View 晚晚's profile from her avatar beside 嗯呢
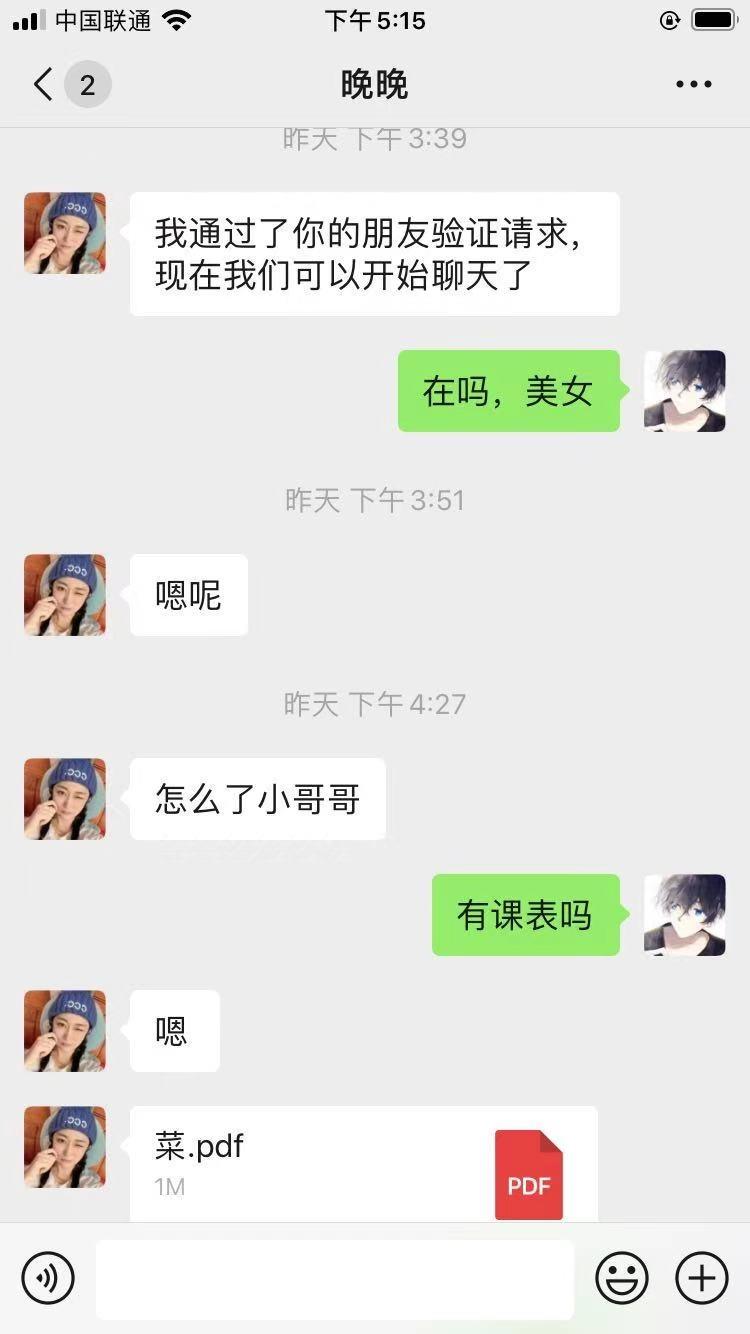750x1334 pixels. pyautogui.click(x=65, y=595)
